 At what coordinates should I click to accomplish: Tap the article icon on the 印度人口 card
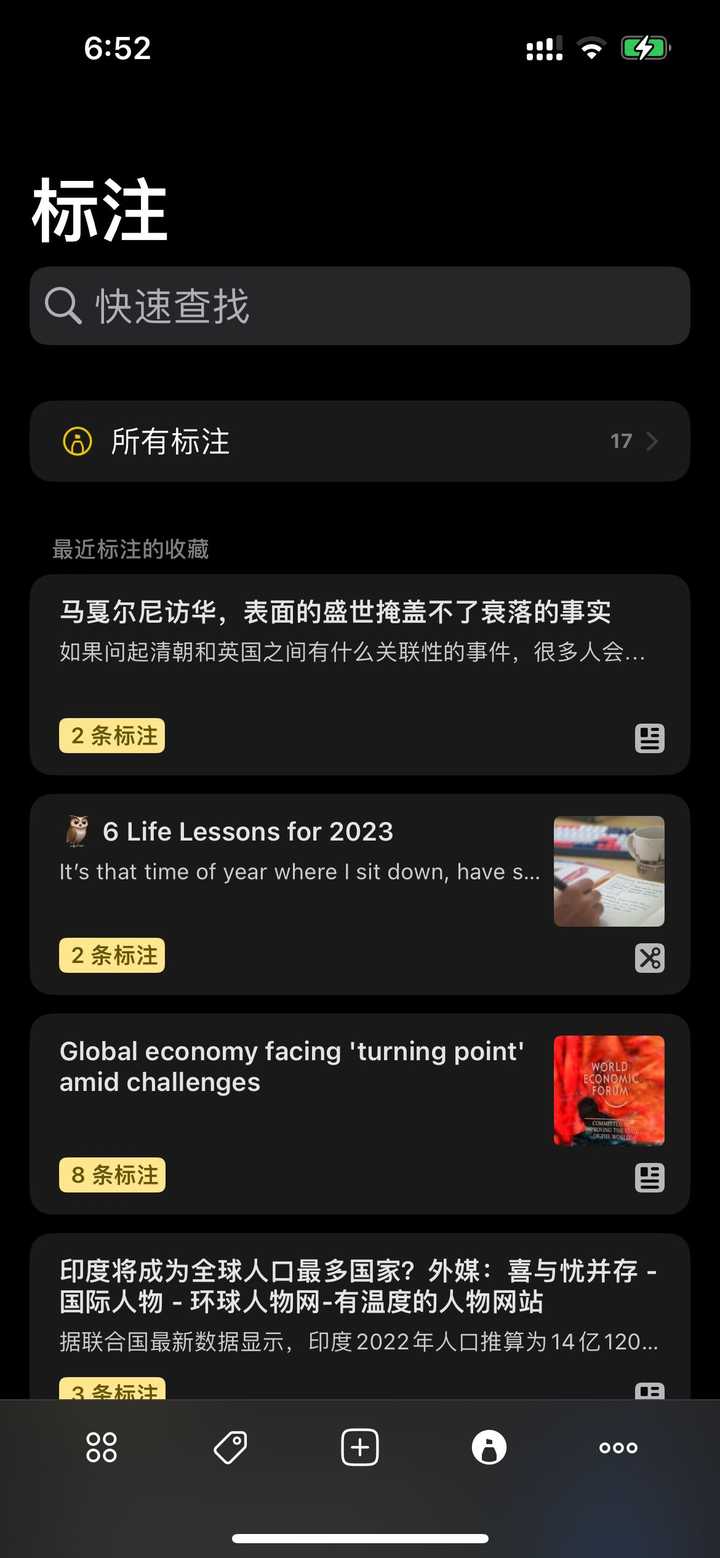pos(649,1390)
